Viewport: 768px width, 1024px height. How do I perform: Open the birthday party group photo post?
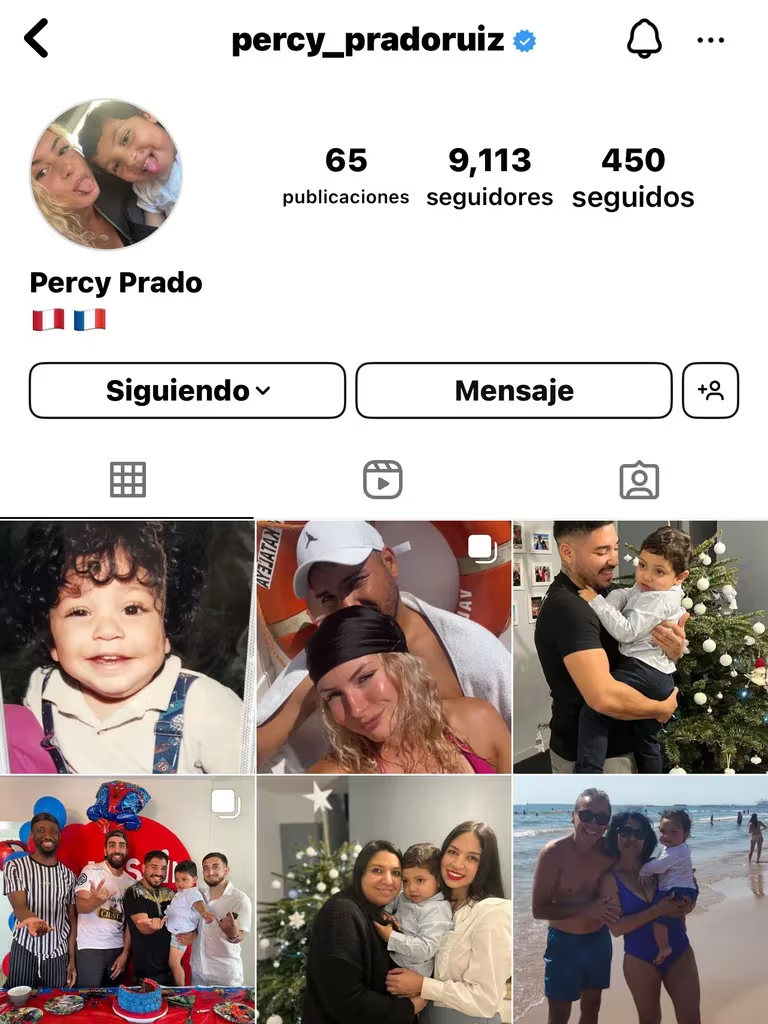(127, 900)
